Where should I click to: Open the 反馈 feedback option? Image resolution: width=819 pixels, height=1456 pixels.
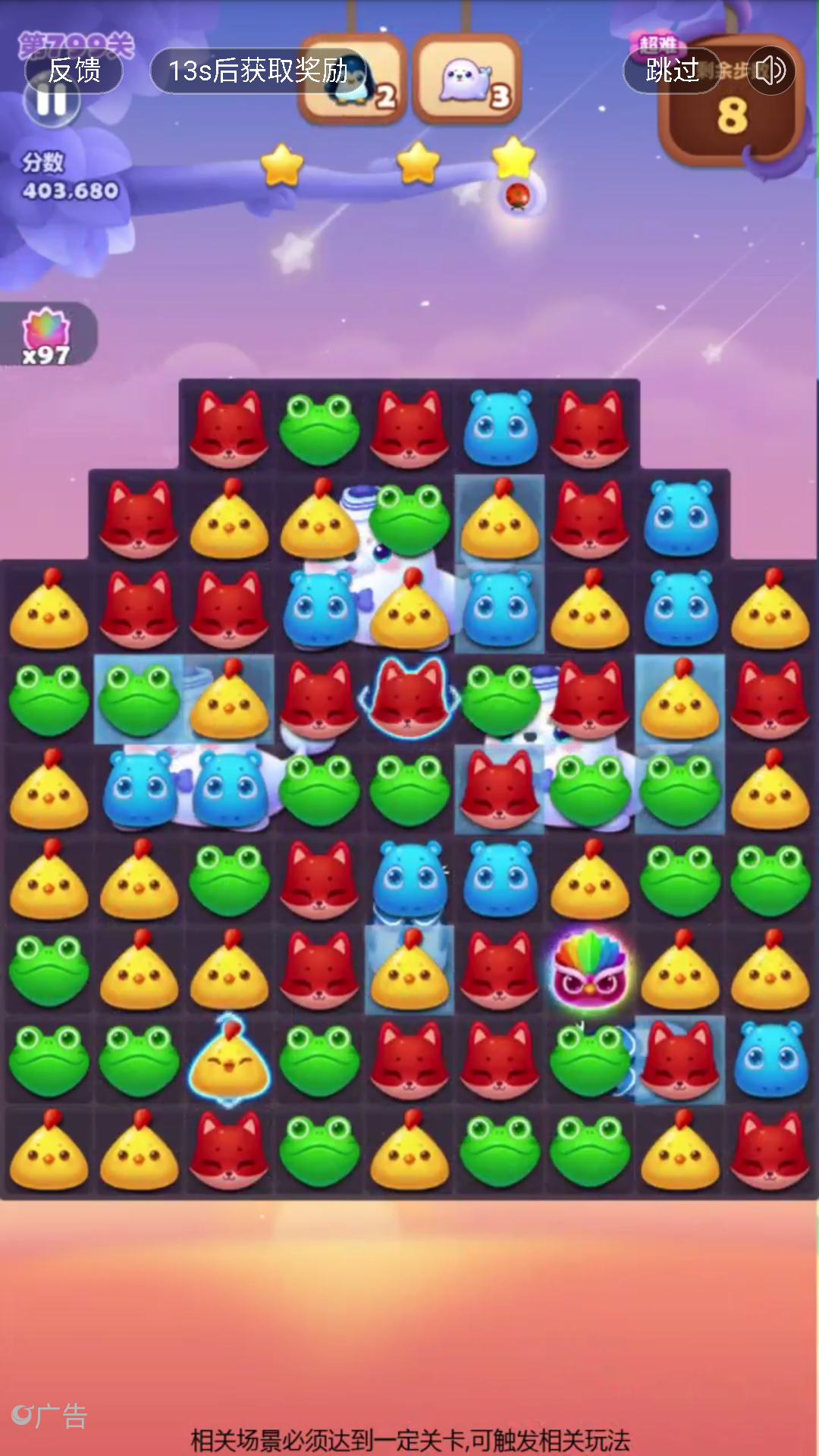[74, 71]
